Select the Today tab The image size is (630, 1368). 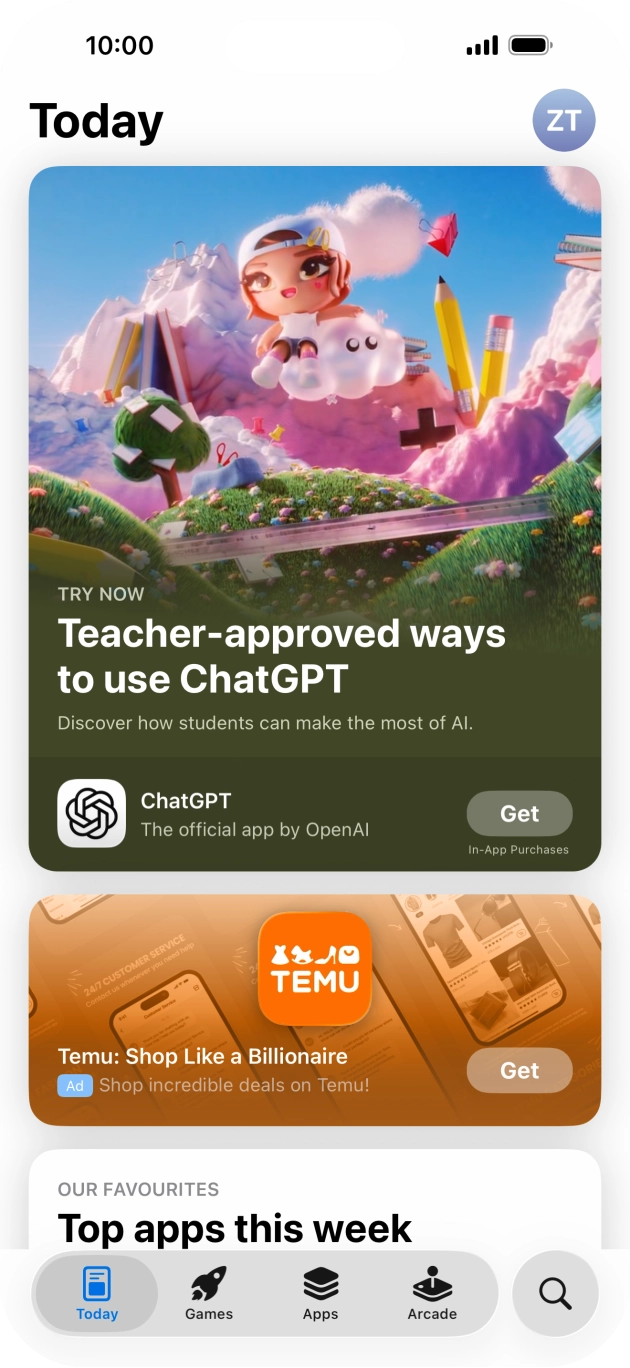pos(97,1294)
